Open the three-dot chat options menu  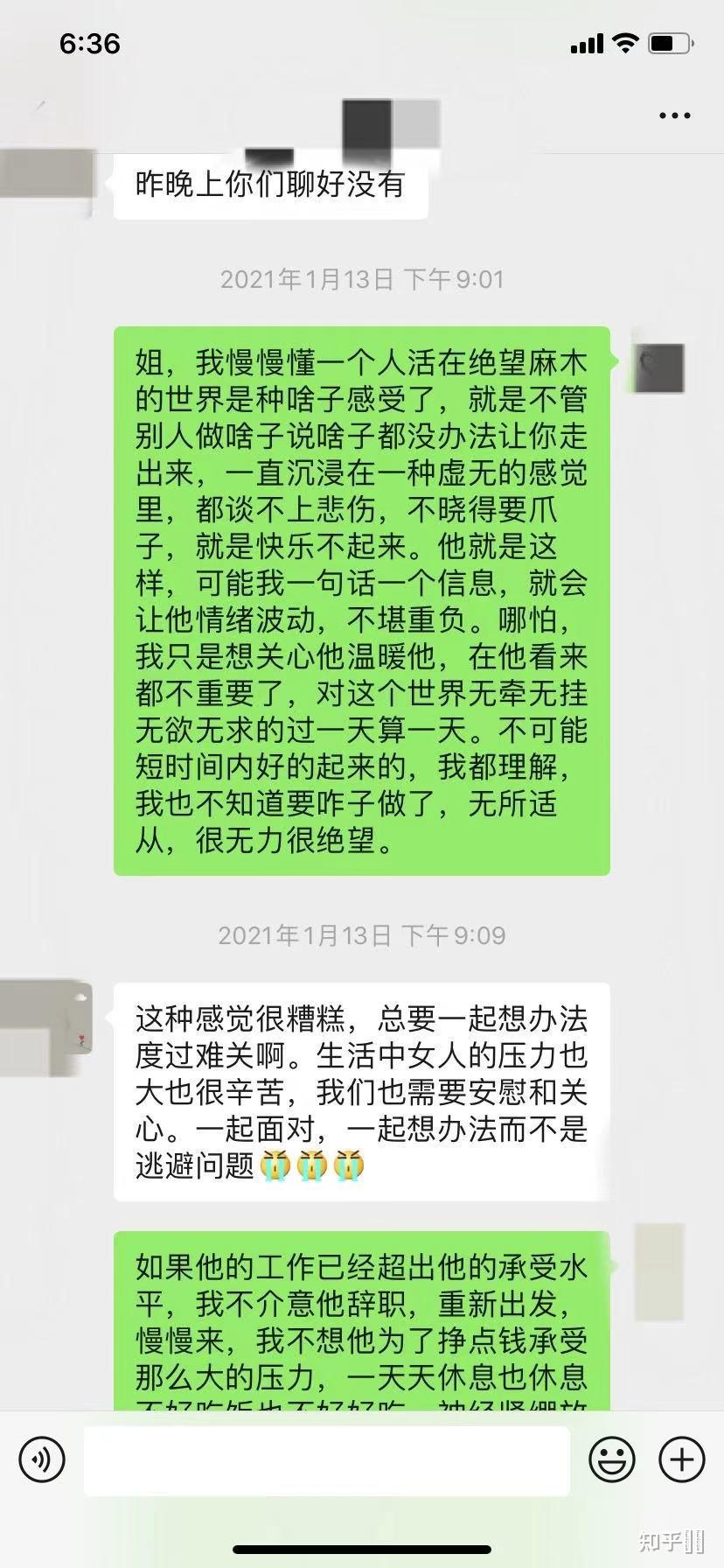[x=674, y=115]
